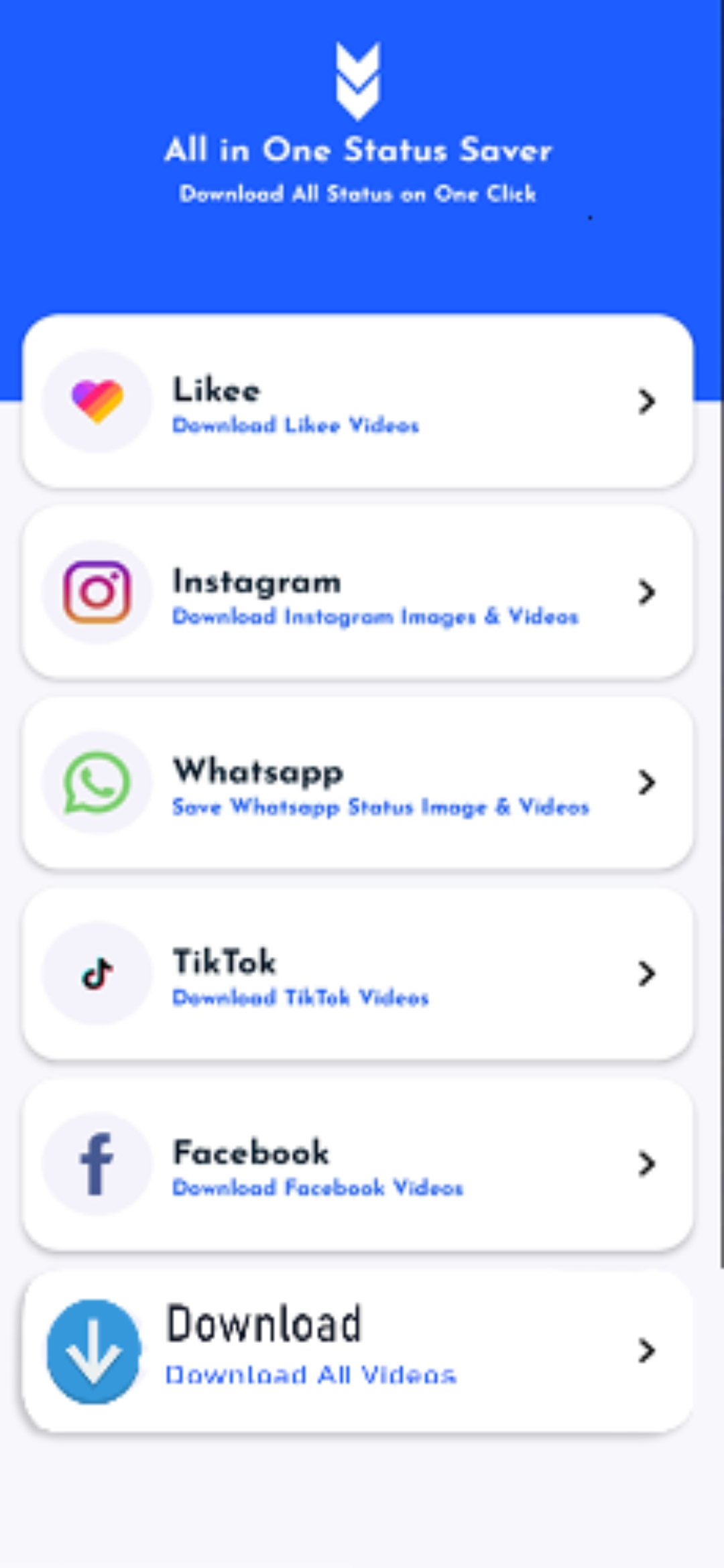
Task: Click the Facebook row chevron
Action: (x=646, y=1164)
